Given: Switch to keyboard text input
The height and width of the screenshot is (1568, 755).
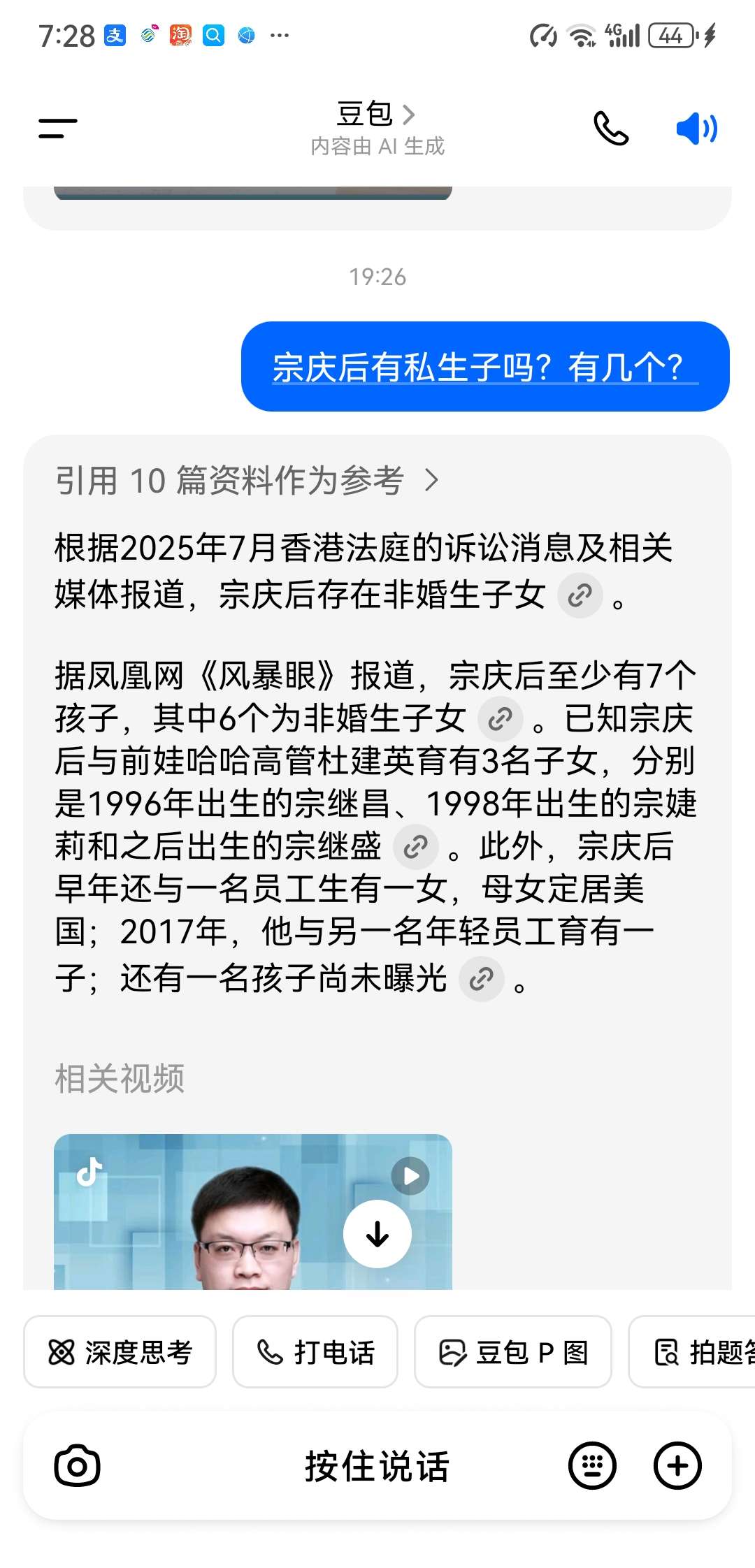Looking at the screenshot, I should pos(592,1466).
